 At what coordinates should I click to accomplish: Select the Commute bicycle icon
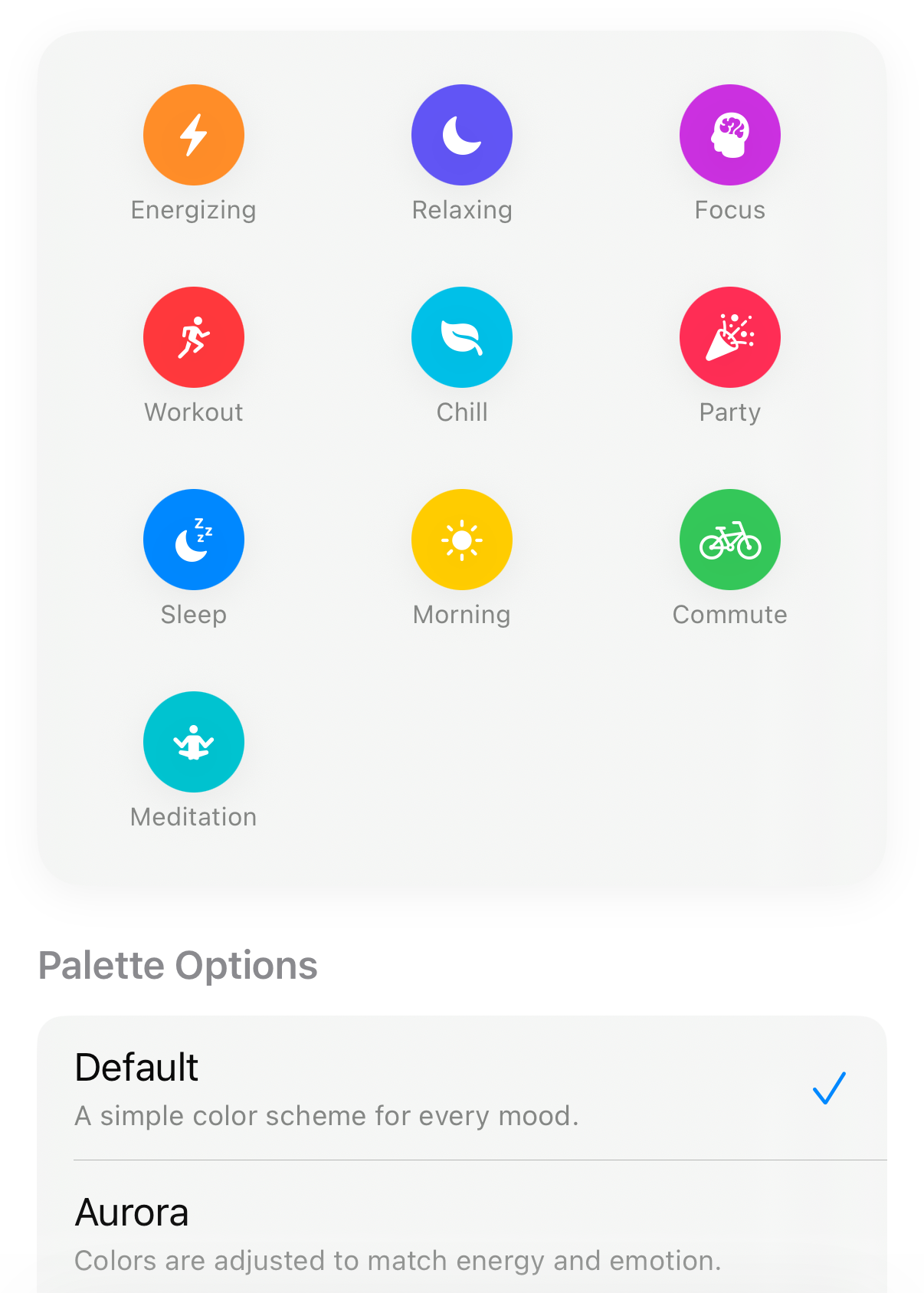point(729,539)
